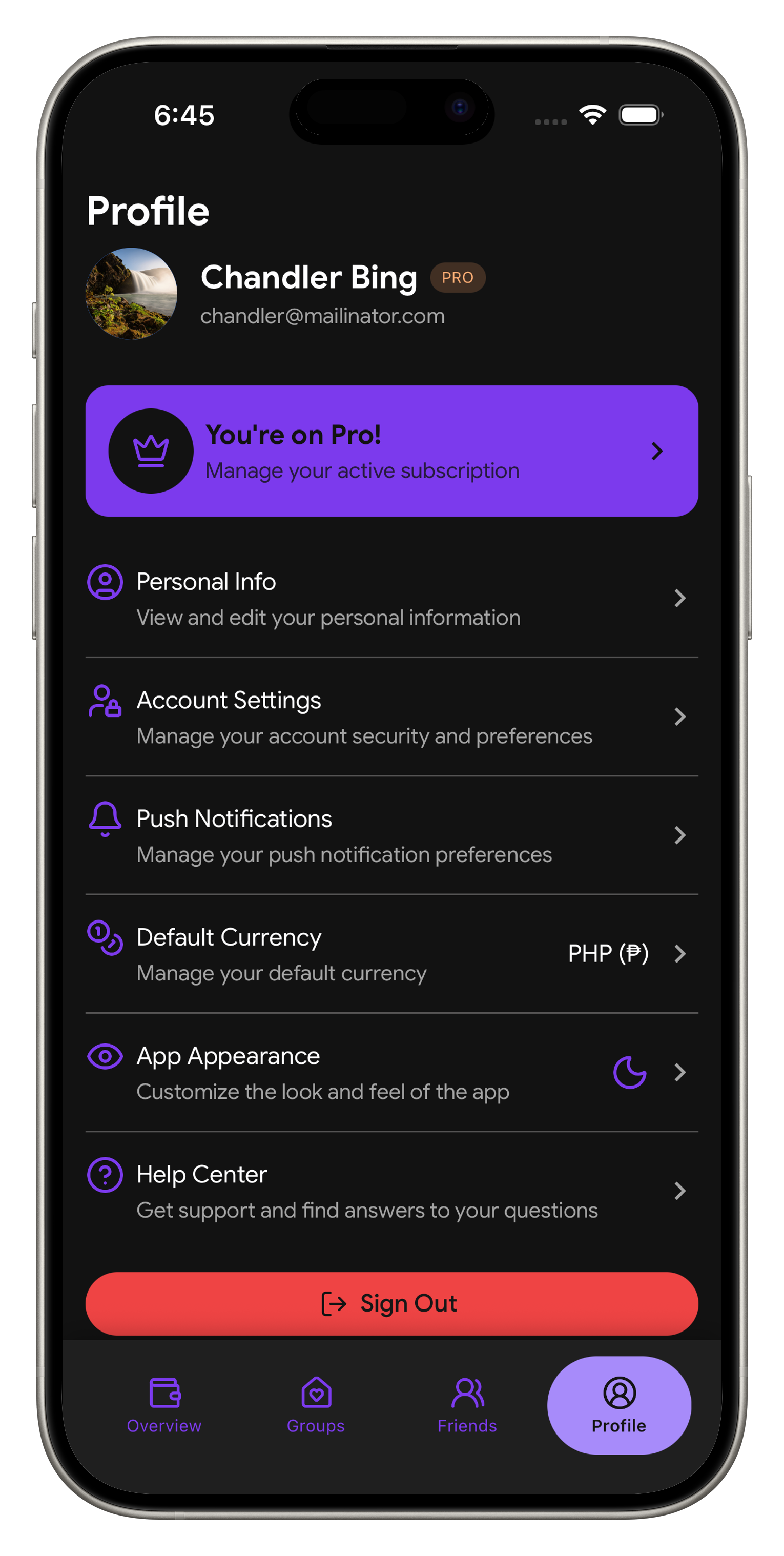Go to Account Settings

click(x=391, y=716)
